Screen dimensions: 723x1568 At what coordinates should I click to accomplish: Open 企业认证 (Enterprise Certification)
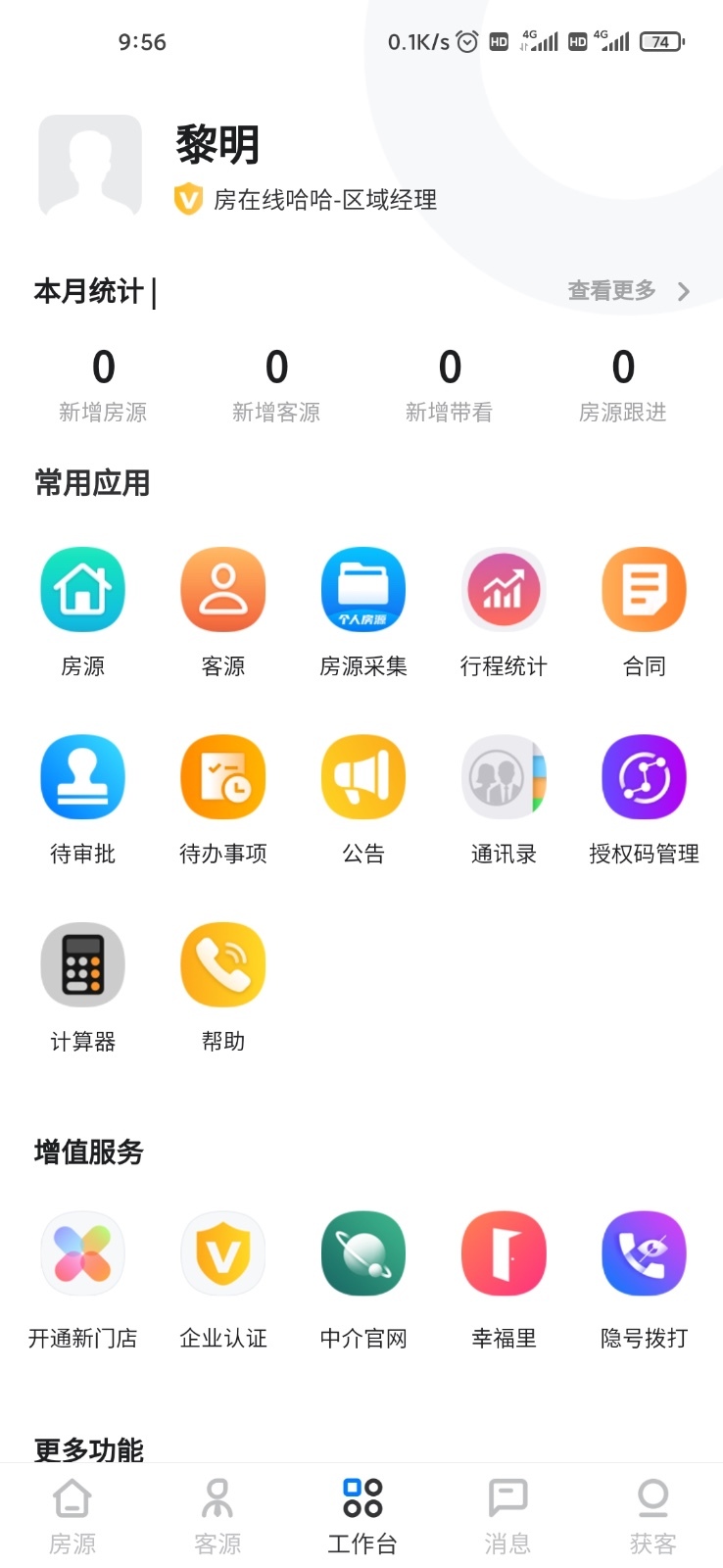click(x=223, y=1252)
